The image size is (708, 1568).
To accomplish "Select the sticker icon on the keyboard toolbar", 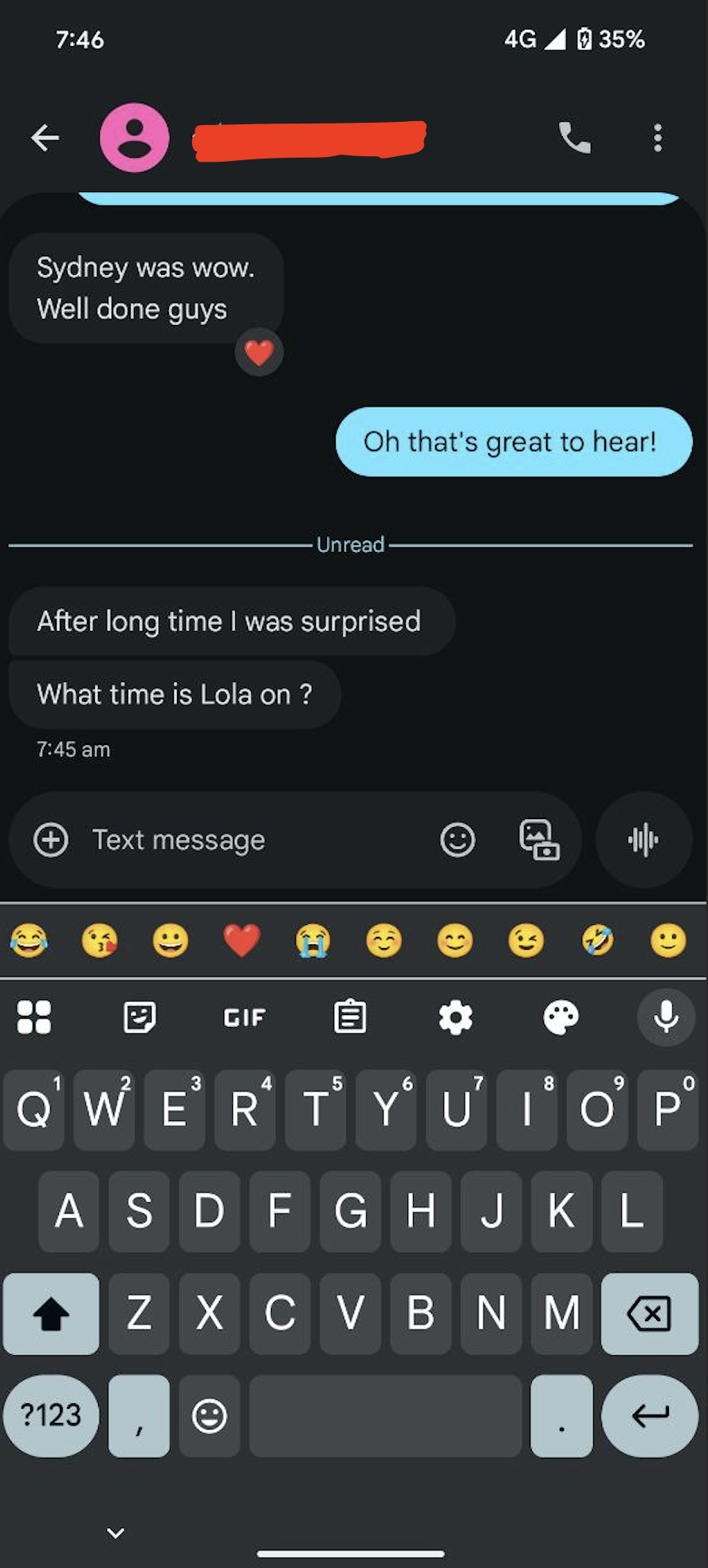I will click(139, 1017).
